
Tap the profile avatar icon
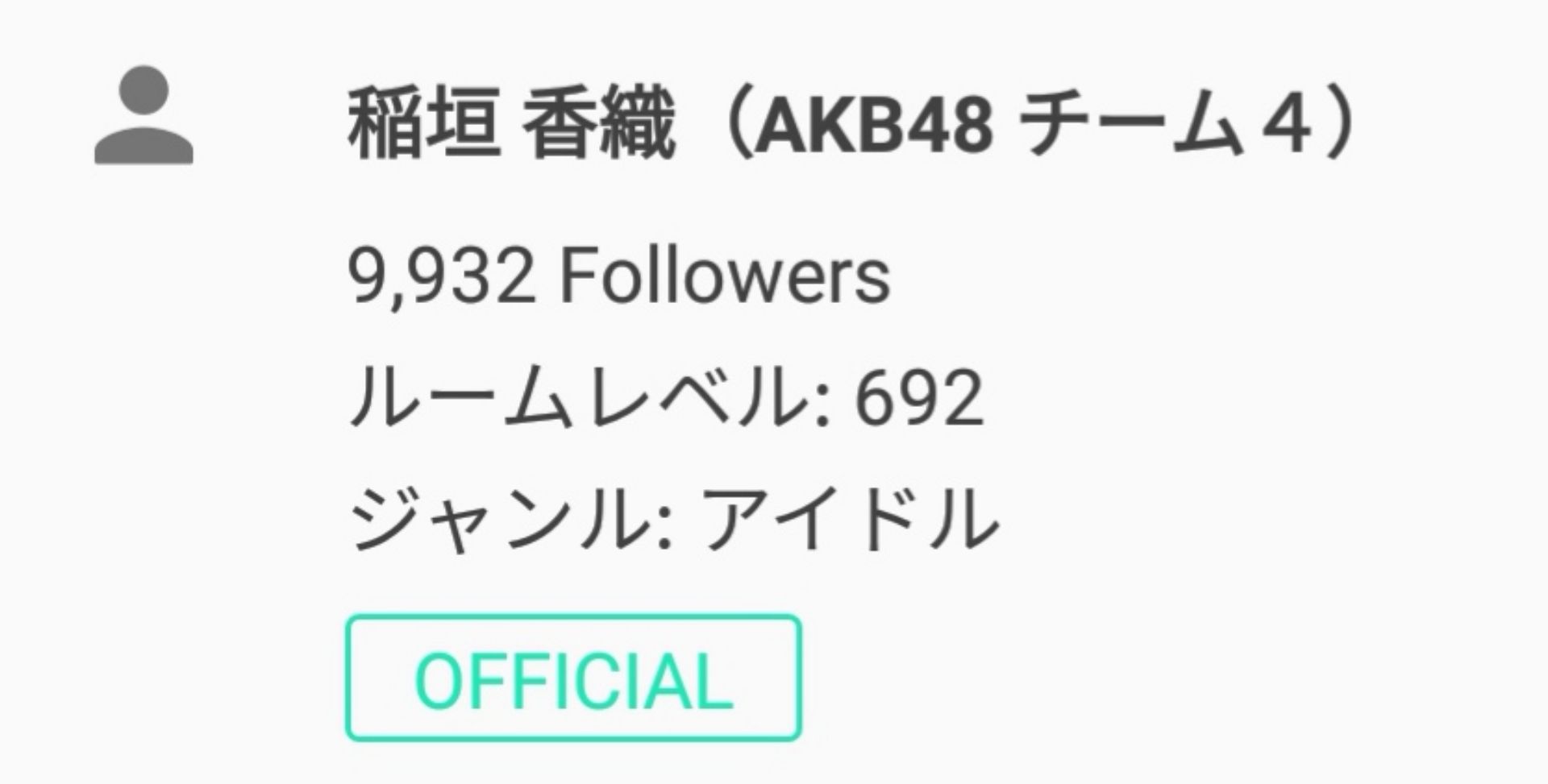pos(144,115)
